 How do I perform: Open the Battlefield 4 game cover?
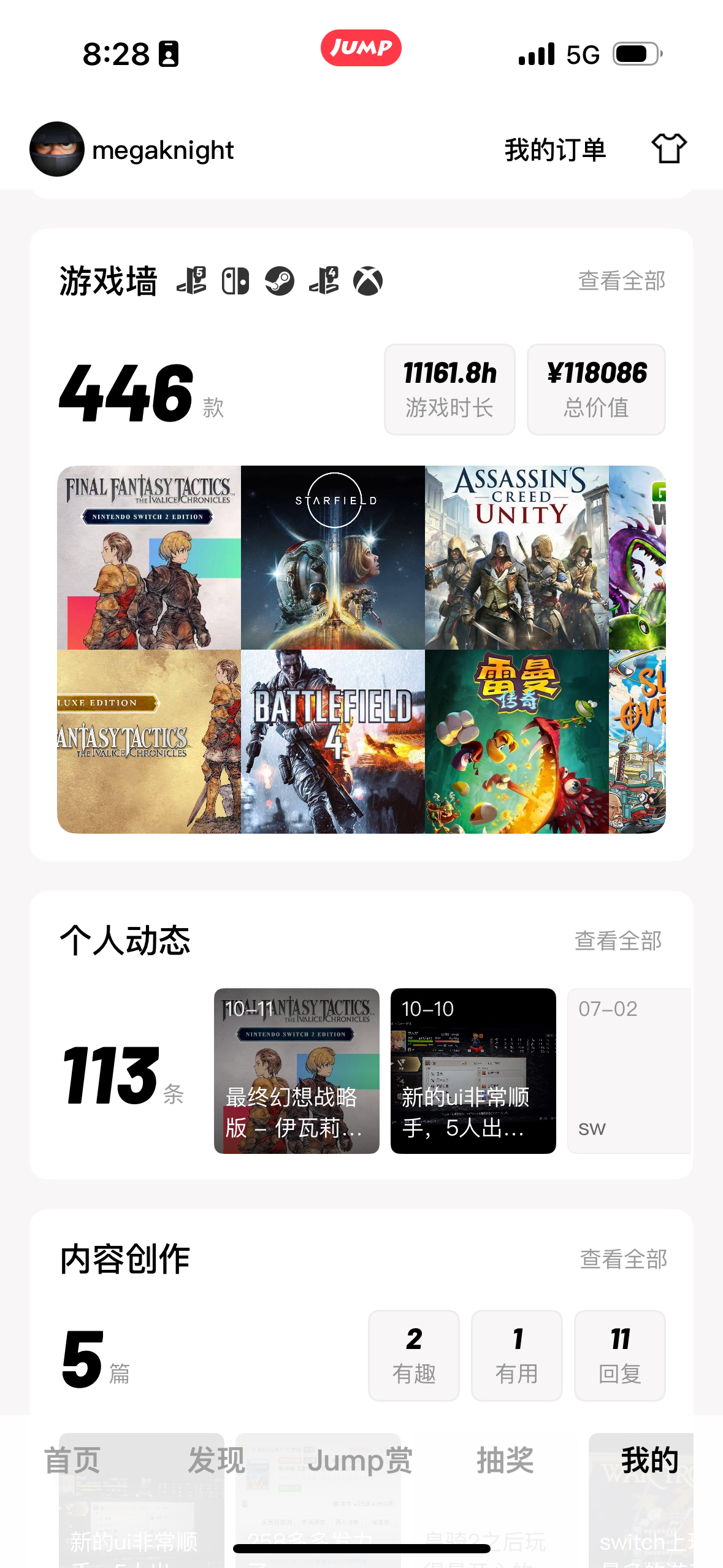point(333,741)
